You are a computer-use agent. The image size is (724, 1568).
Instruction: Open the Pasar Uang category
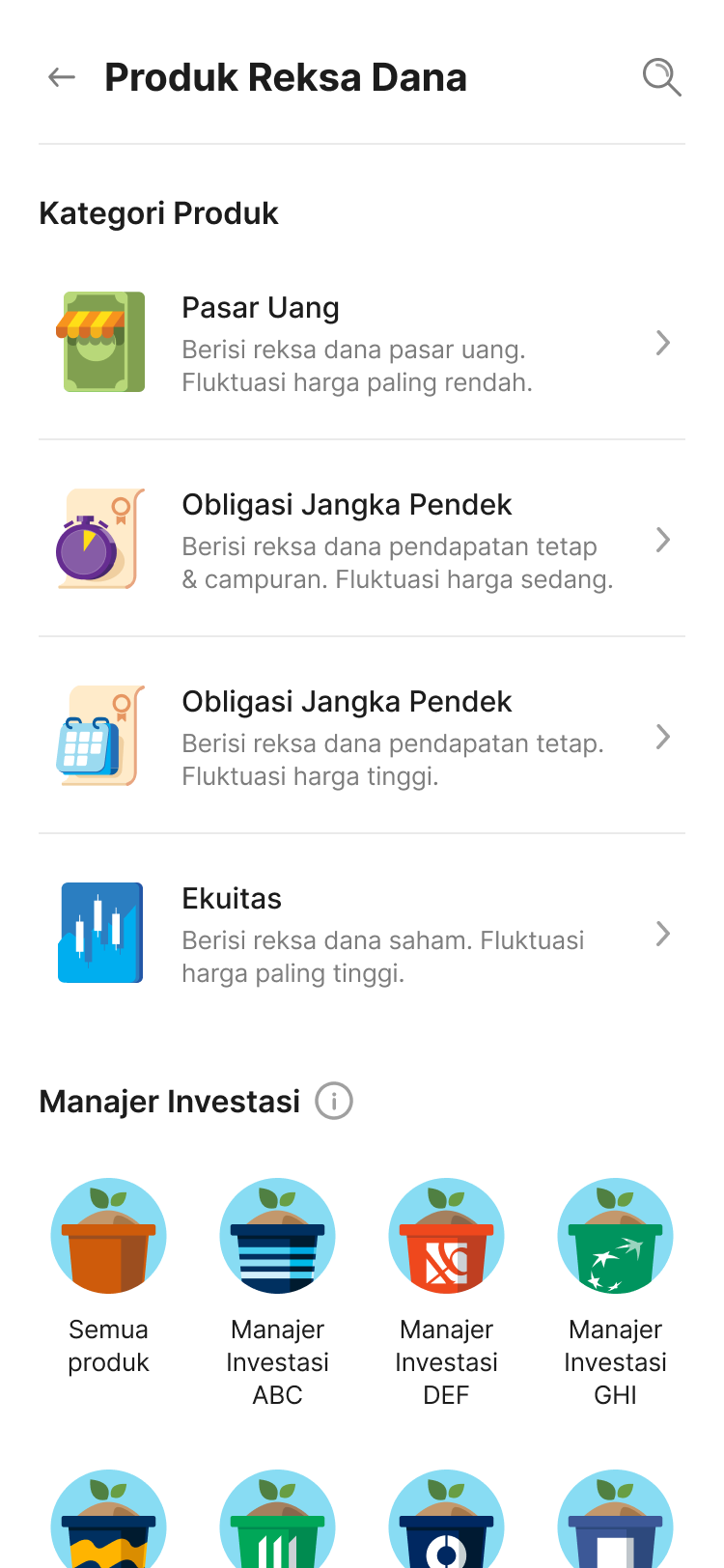362,343
